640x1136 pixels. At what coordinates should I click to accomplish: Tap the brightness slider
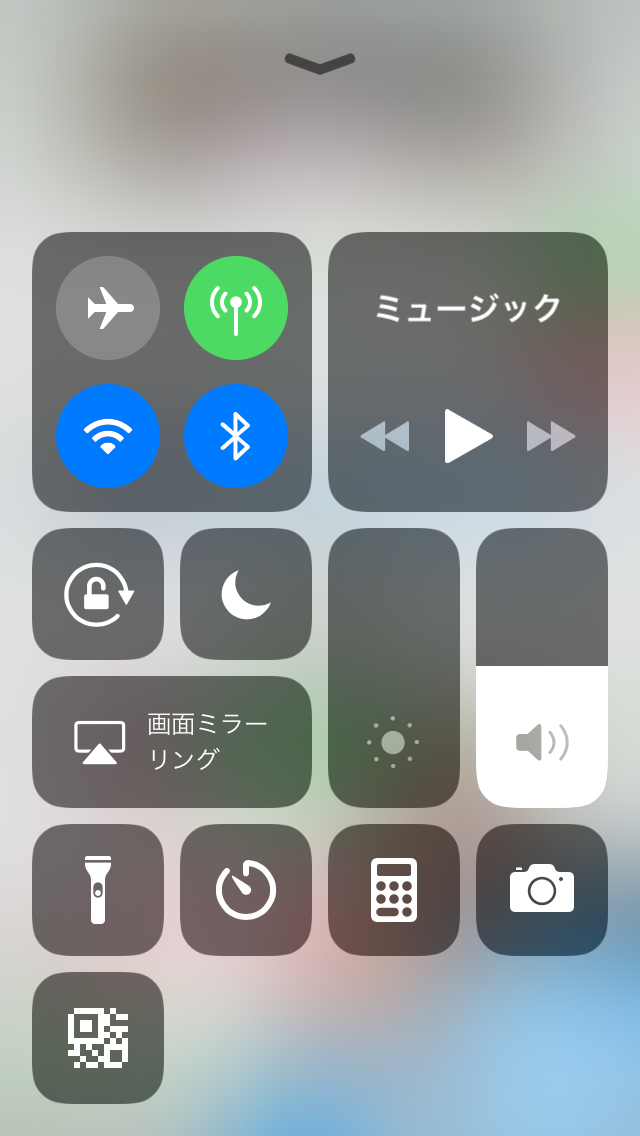(394, 668)
